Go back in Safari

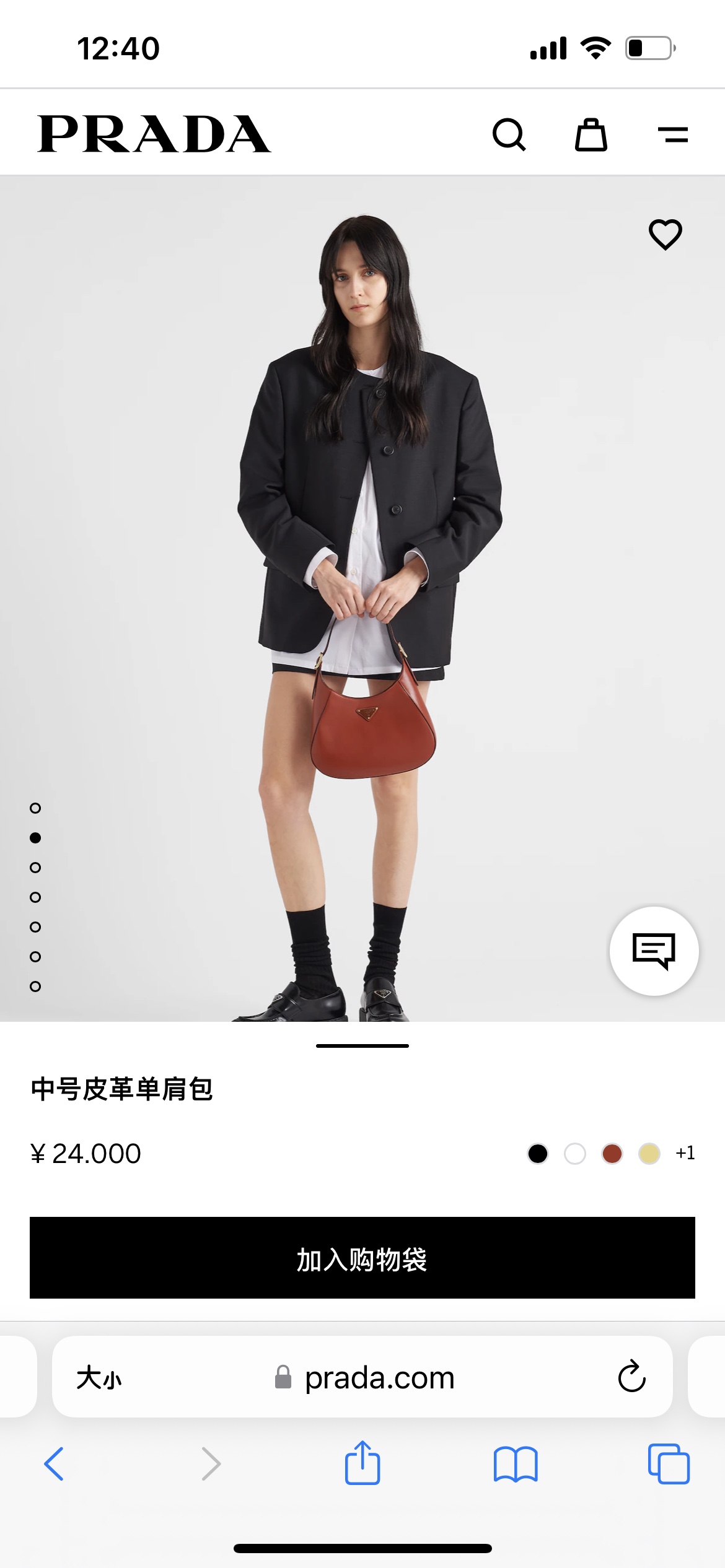[x=55, y=1464]
